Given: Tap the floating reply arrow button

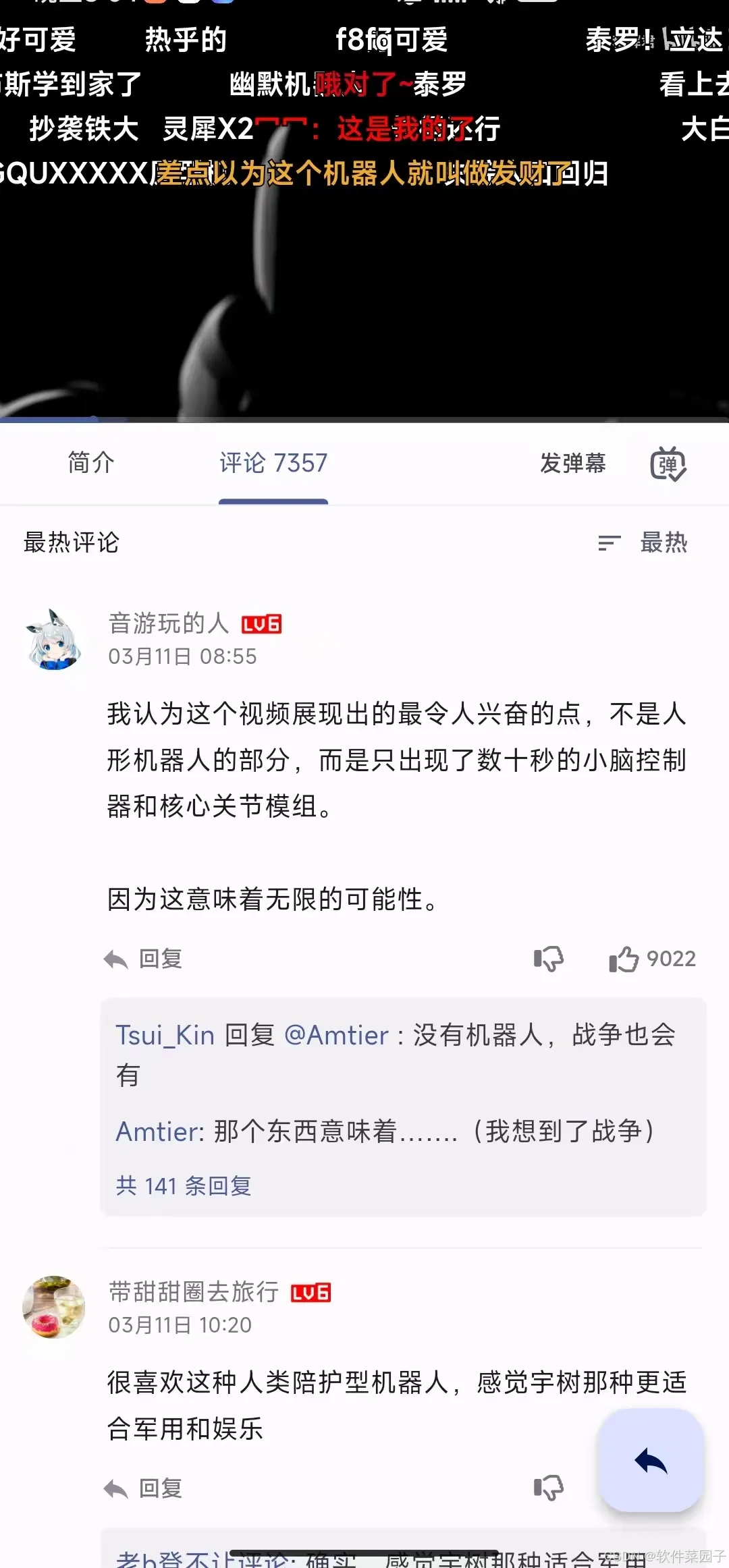Looking at the screenshot, I should click(651, 1460).
